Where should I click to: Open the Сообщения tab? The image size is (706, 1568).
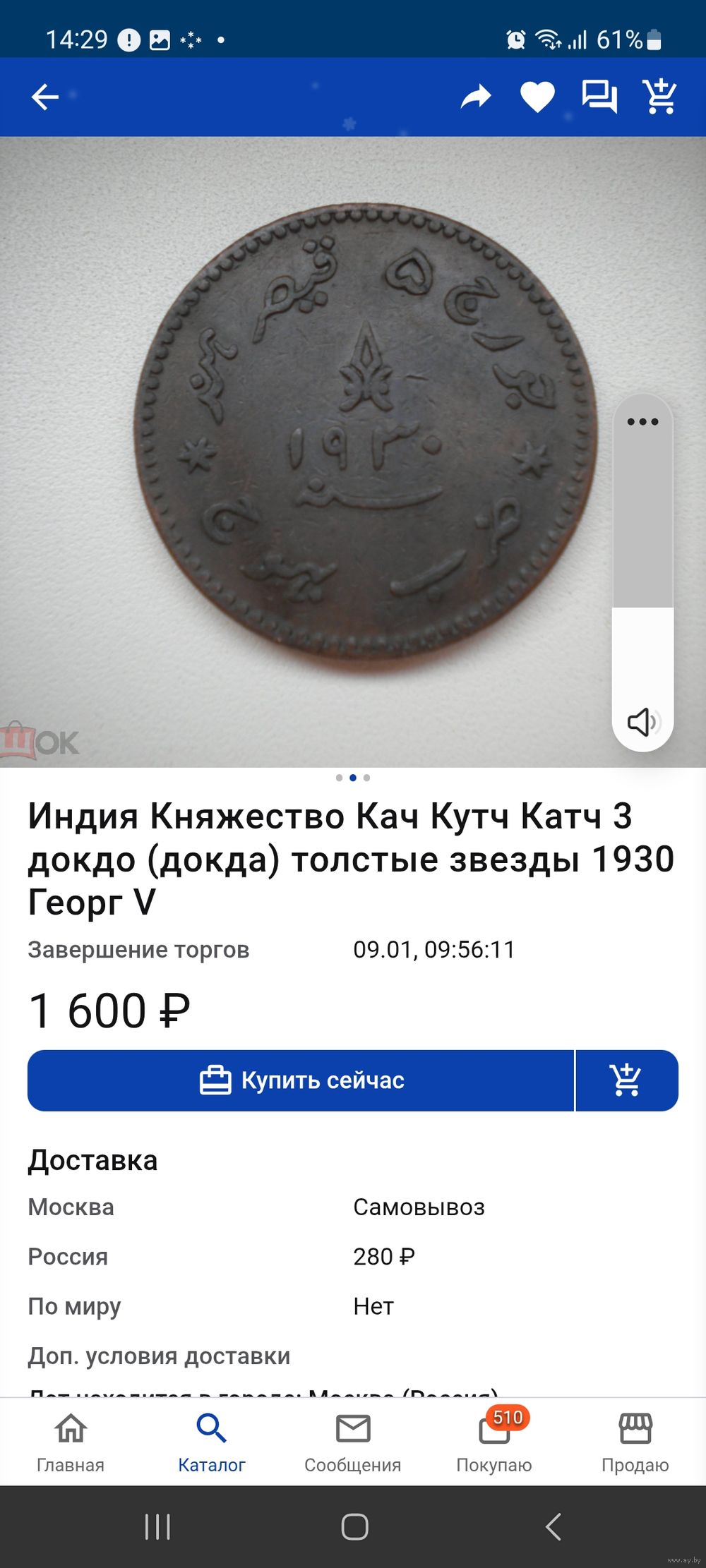[x=353, y=1442]
